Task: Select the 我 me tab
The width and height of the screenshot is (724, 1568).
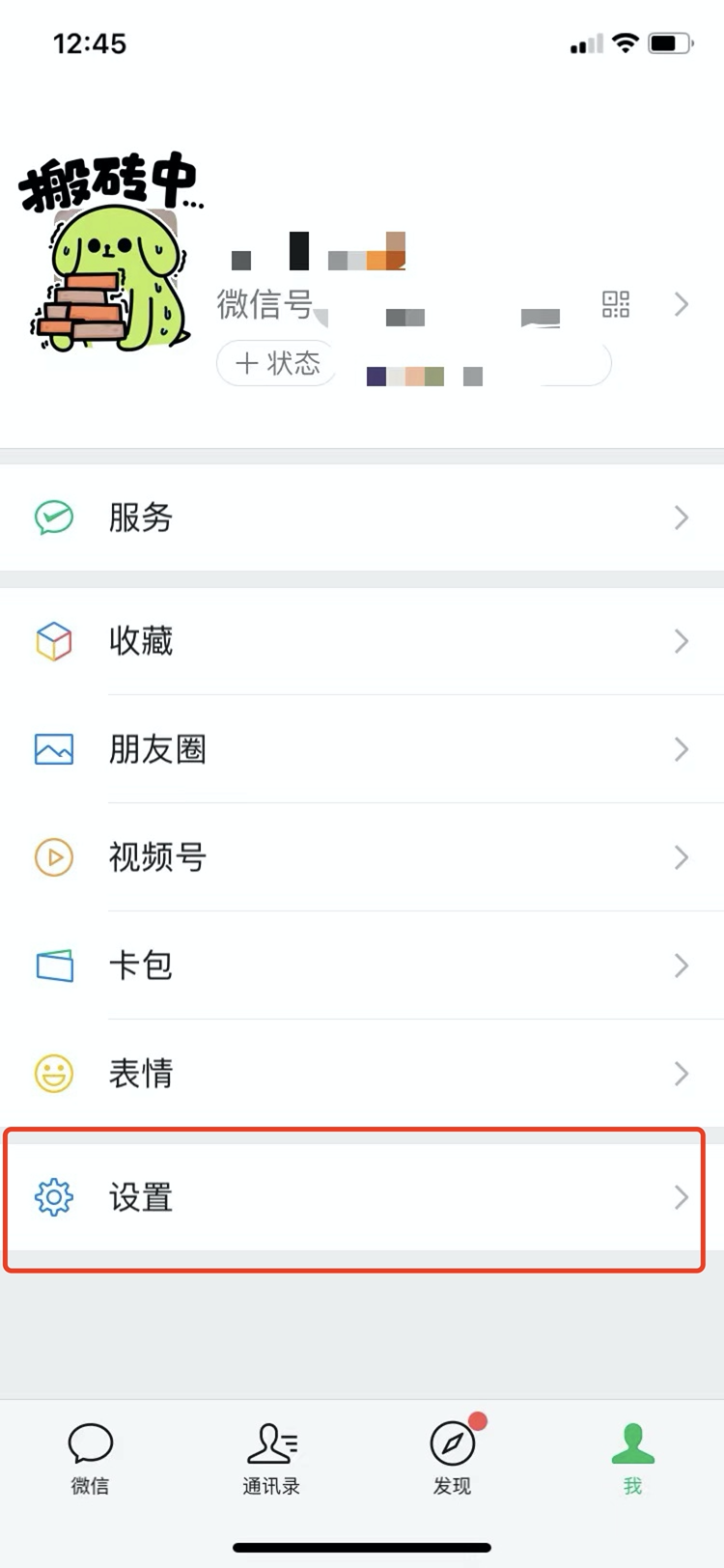Action: (633, 1458)
